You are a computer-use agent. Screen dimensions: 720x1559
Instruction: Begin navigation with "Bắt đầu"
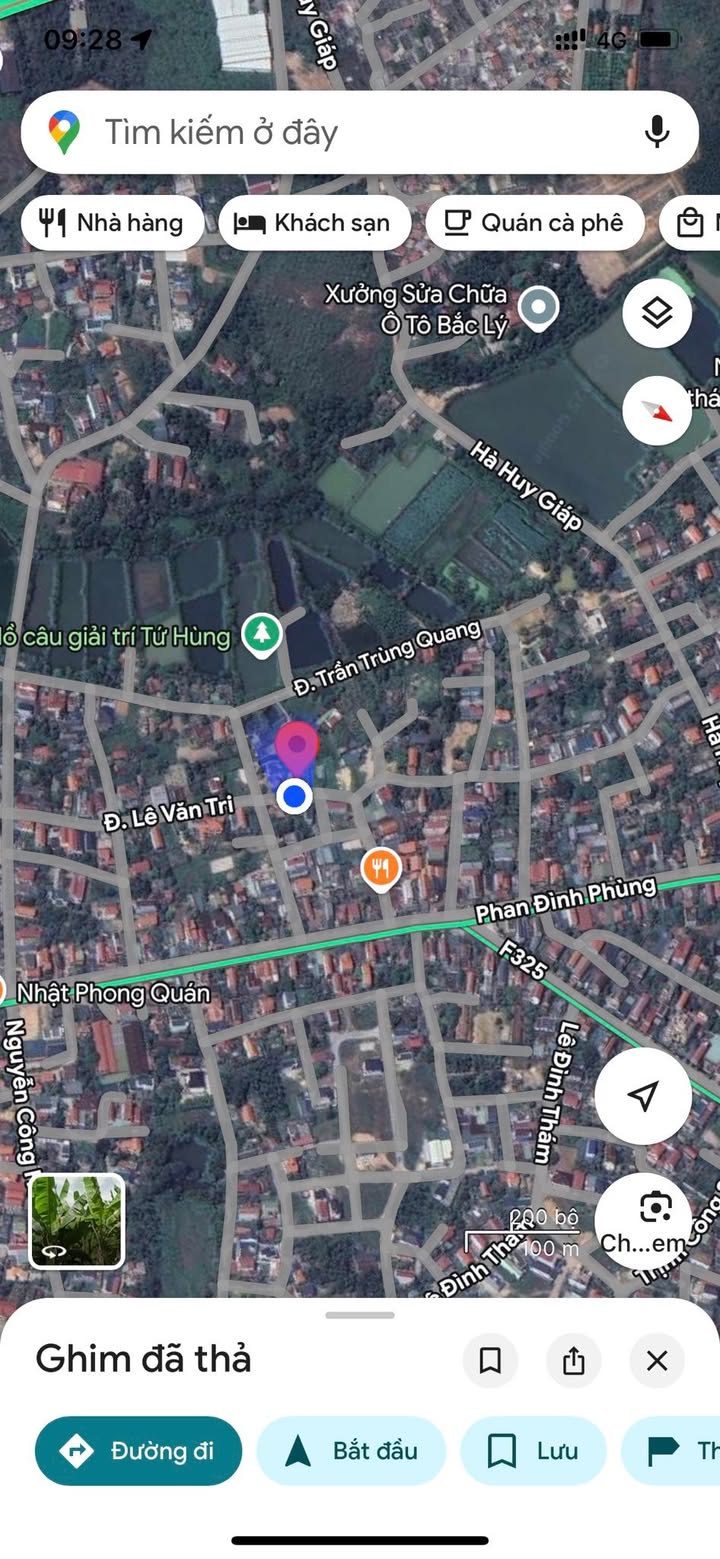click(x=351, y=1451)
